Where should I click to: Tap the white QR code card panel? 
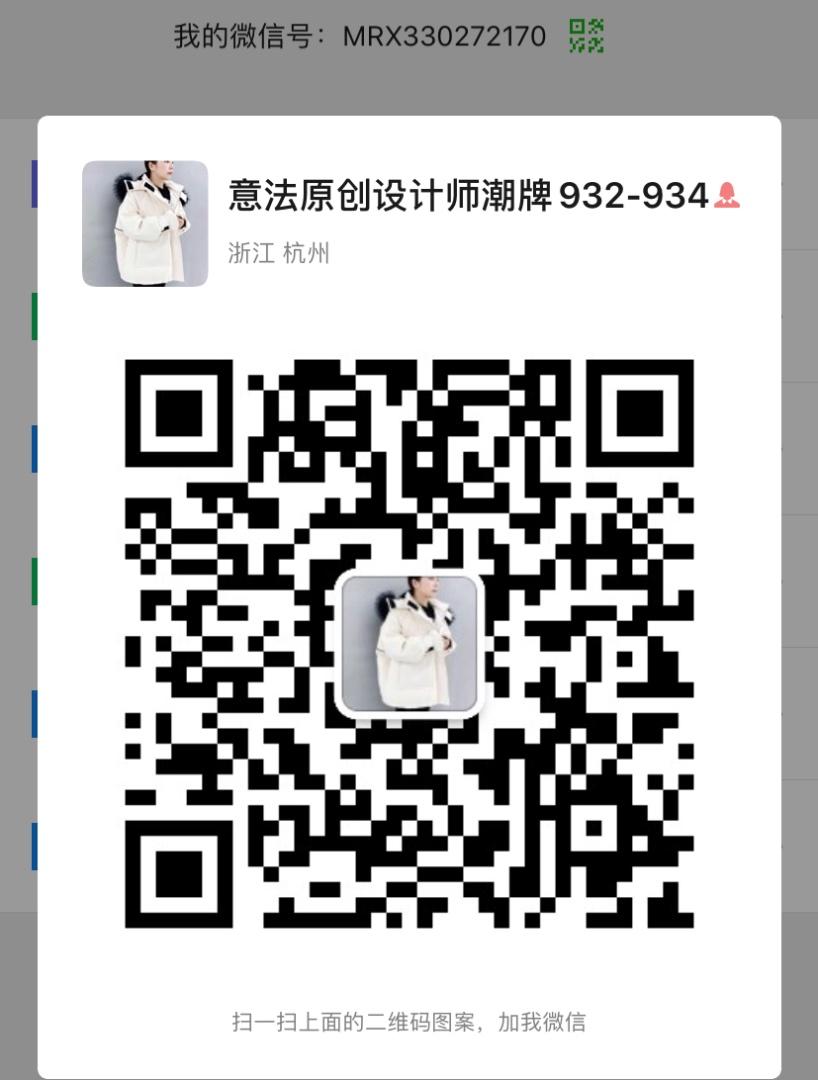coord(409,960)
